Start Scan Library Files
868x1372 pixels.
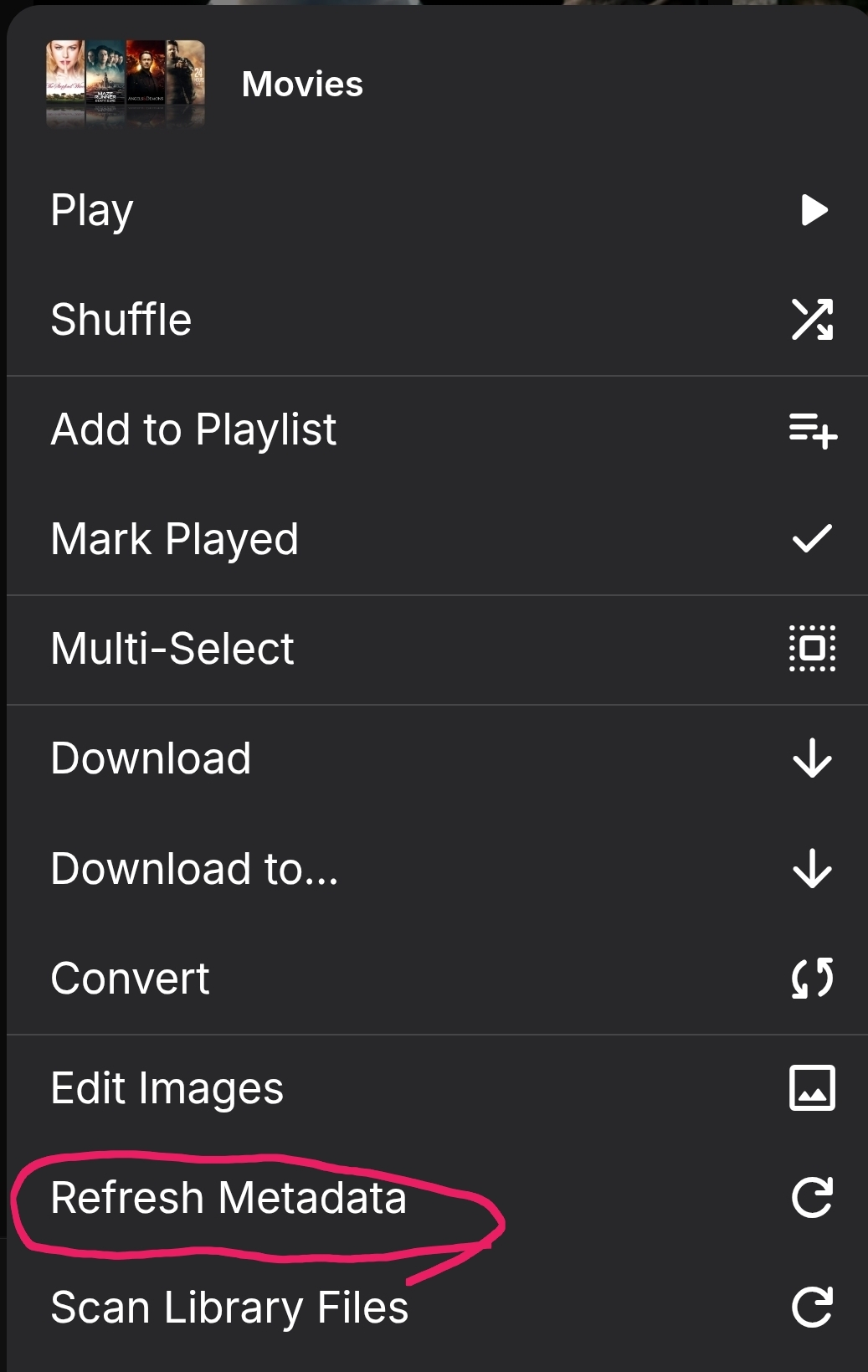229,1308
